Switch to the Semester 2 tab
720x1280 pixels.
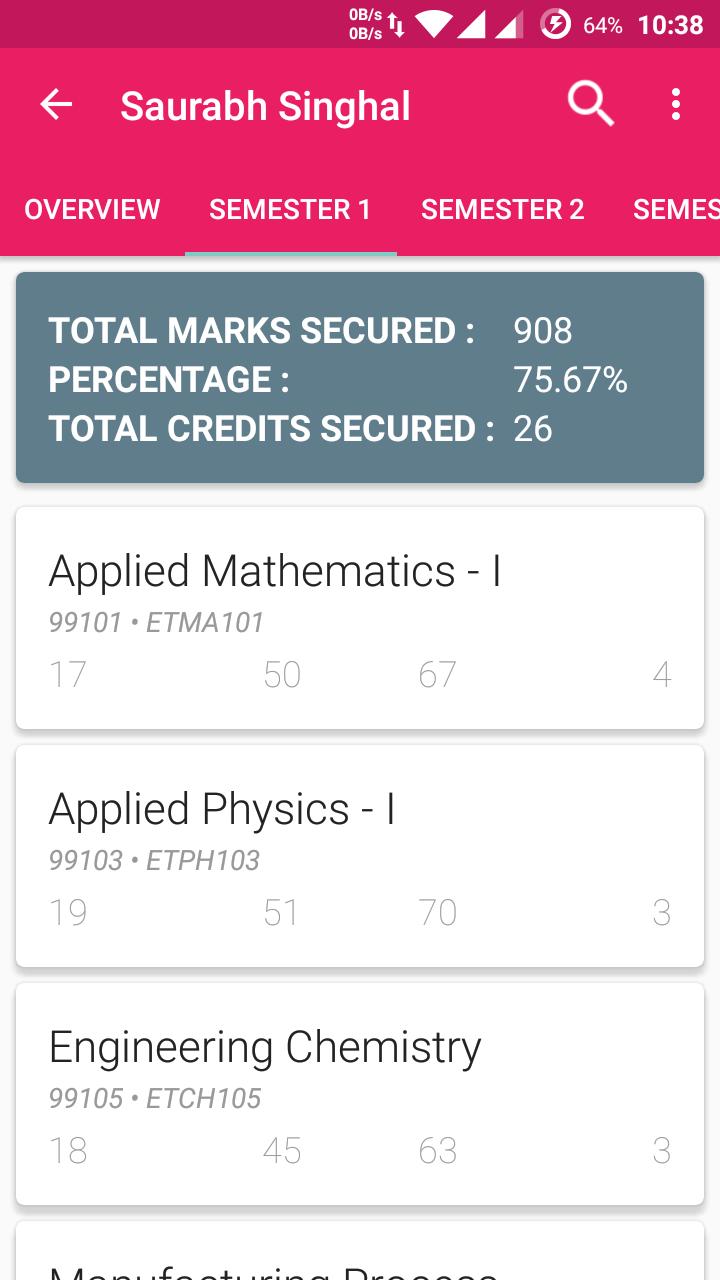coord(502,209)
